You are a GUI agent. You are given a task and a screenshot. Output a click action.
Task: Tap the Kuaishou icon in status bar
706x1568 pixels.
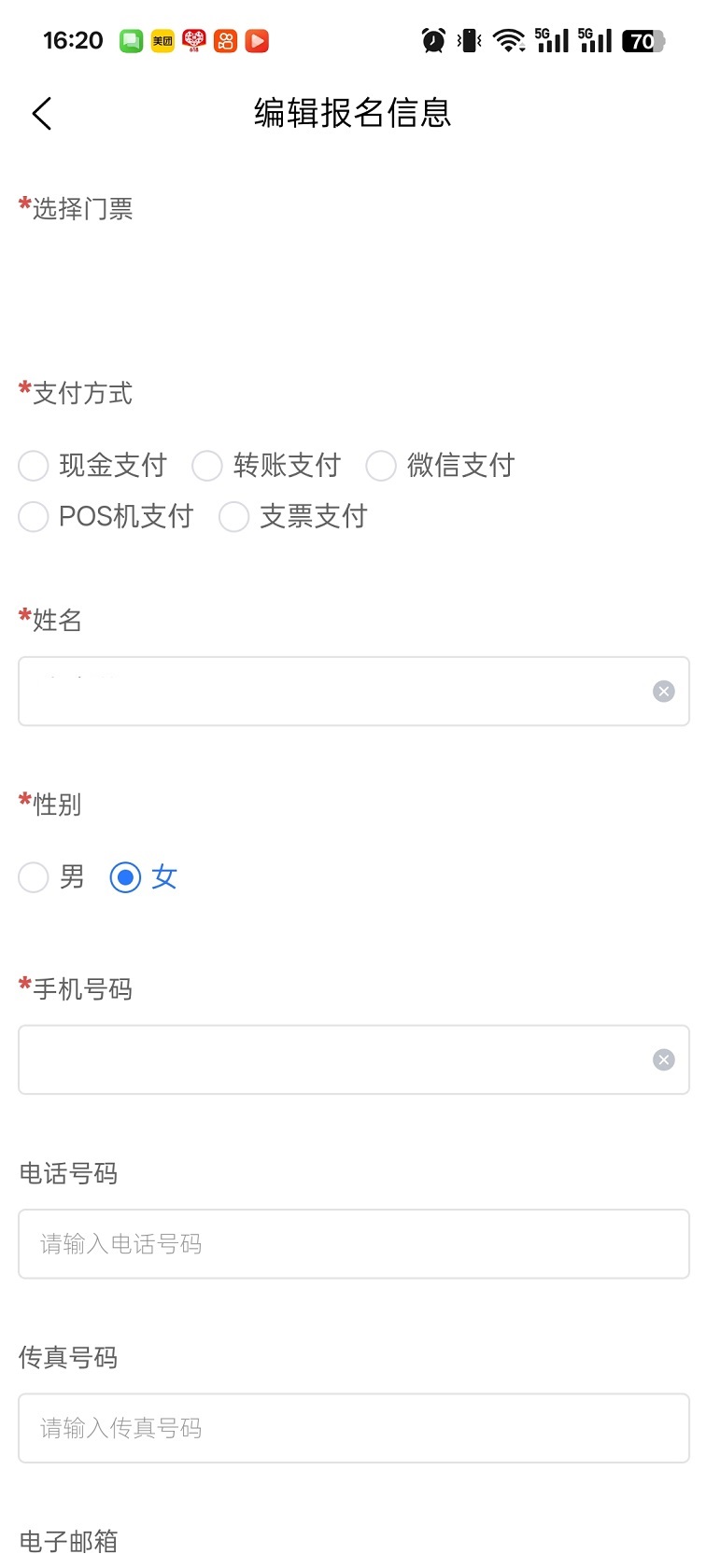(x=224, y=40)
